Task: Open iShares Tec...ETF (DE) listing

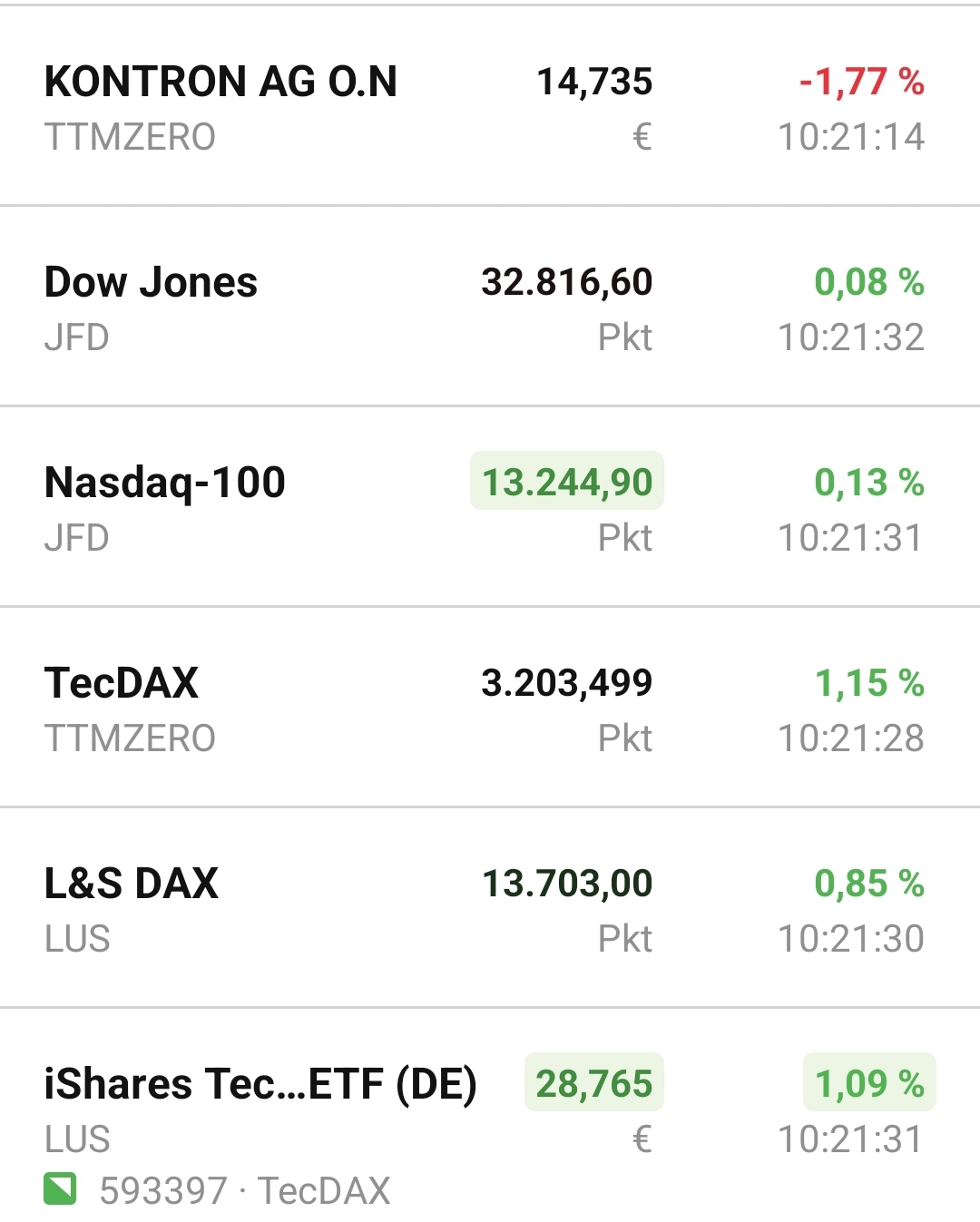Action: pos(260,1084)
